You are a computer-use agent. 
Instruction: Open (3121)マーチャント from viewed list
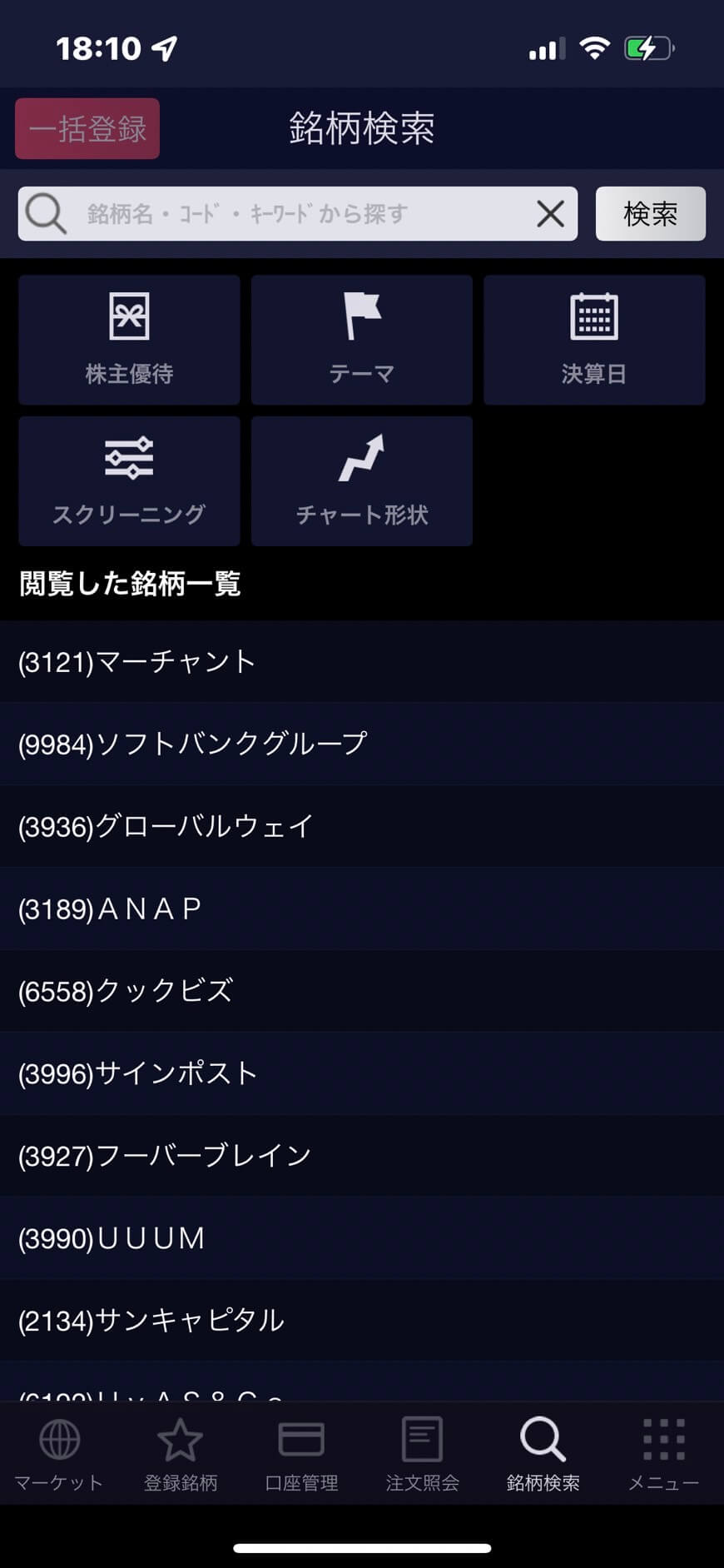pyautogui.click(x=362, y=662)
